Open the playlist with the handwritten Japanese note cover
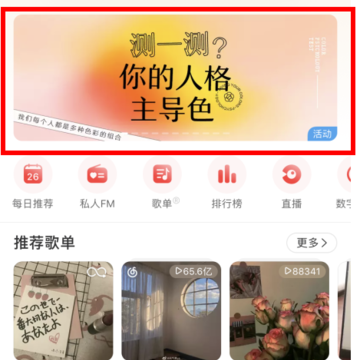The width and height of the screenshot is (360, 360). pyautogui.click(x=63, y=310)
